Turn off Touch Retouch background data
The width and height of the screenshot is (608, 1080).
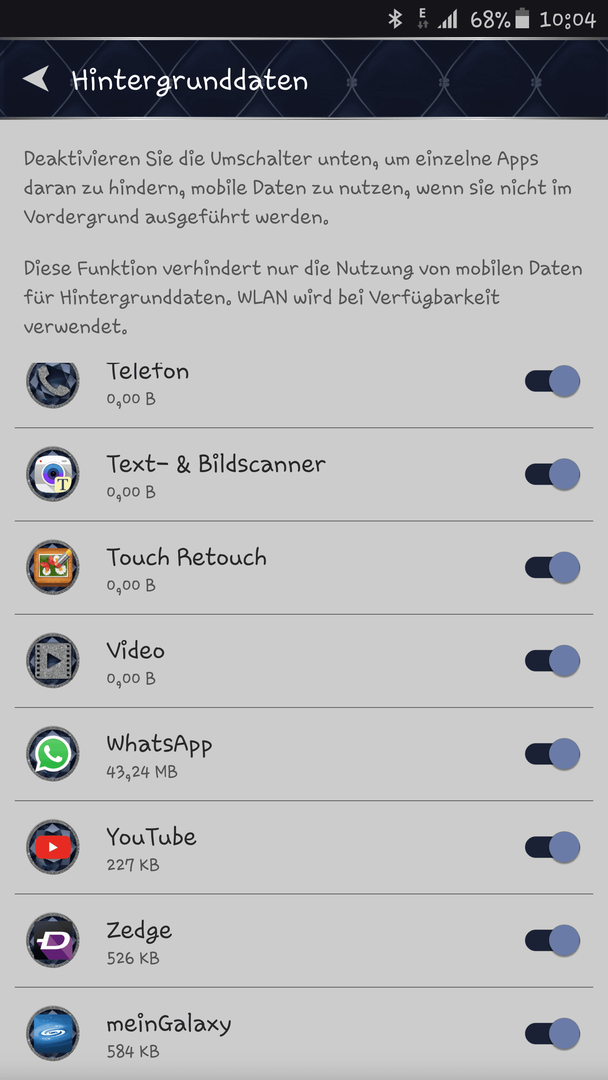pos(552,568)
